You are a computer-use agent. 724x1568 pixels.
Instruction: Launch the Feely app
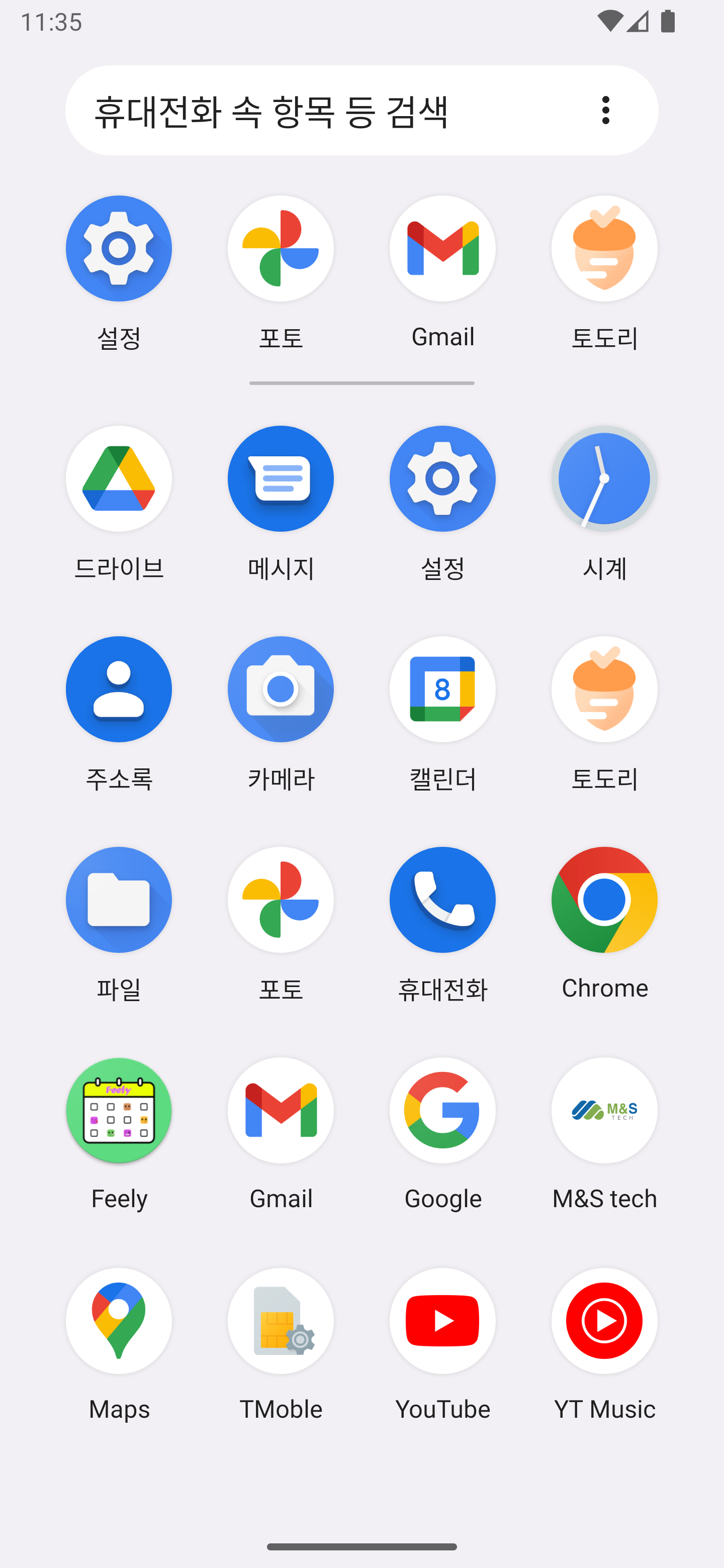pos(119,1111)
